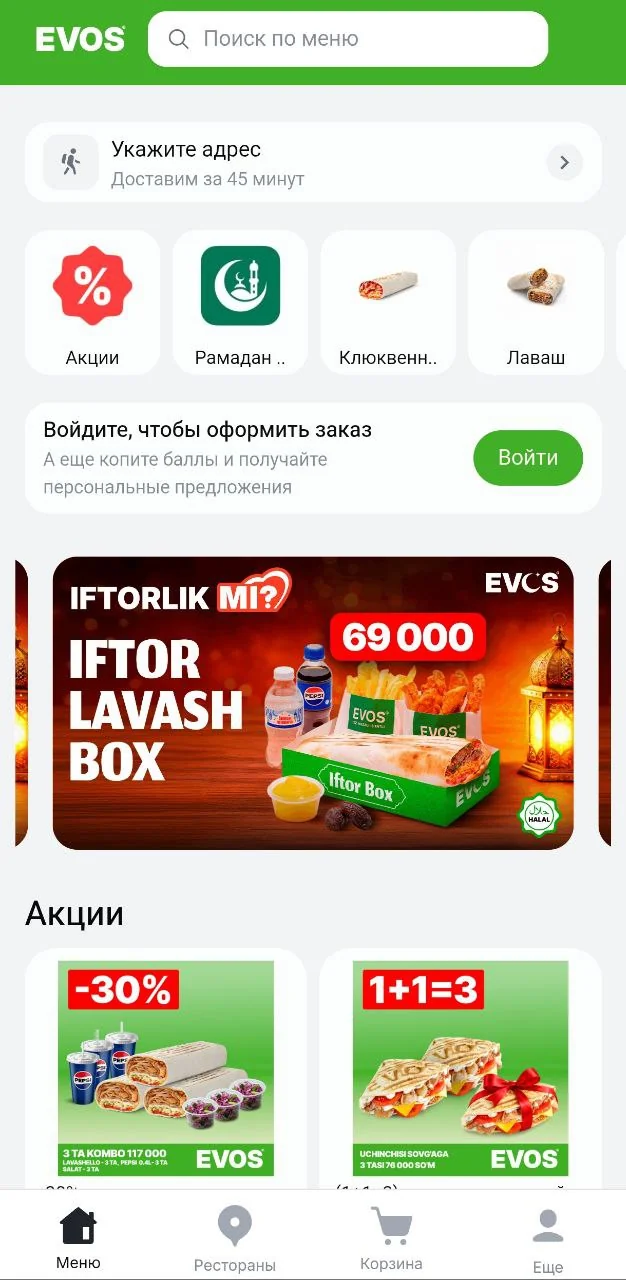Image resolution: width=626 pixels, height=1280 pixels.
Task: Choose the Лаваш category
Action: pyautogui.click(x=536, y=302)
